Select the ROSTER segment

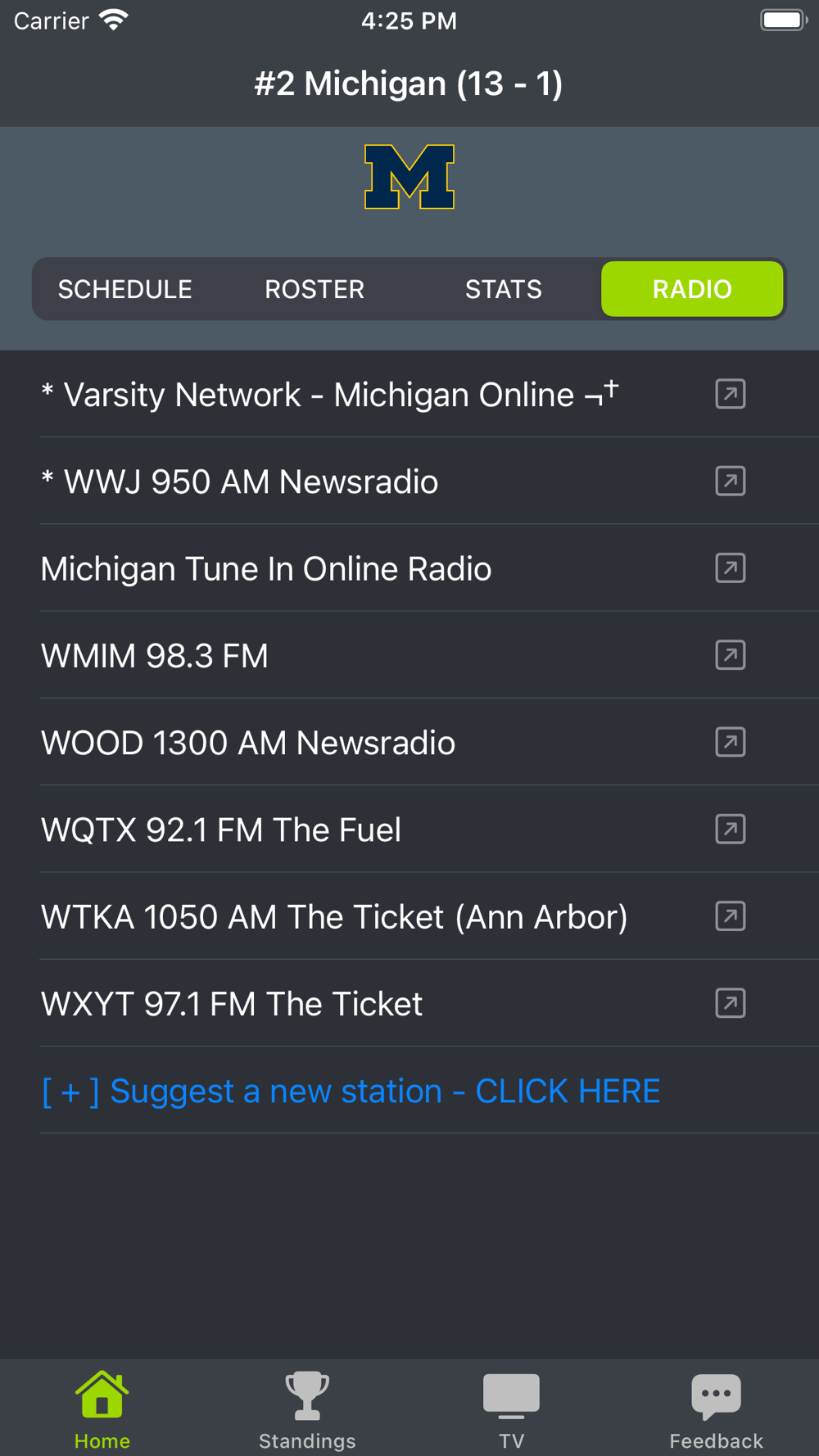tap(314, 289)
